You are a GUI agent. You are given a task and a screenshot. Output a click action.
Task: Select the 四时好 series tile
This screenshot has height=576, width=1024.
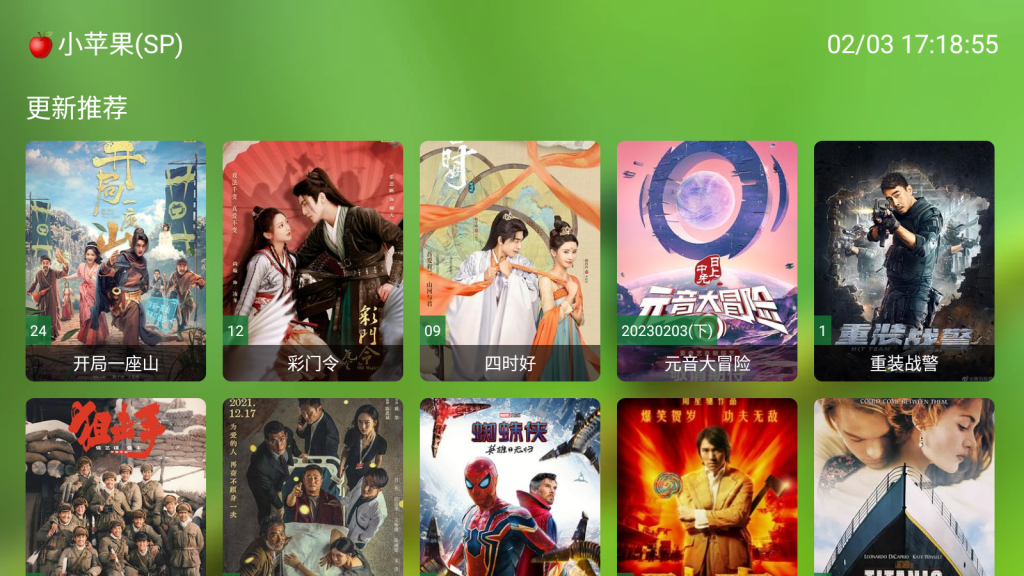point(510,260)
